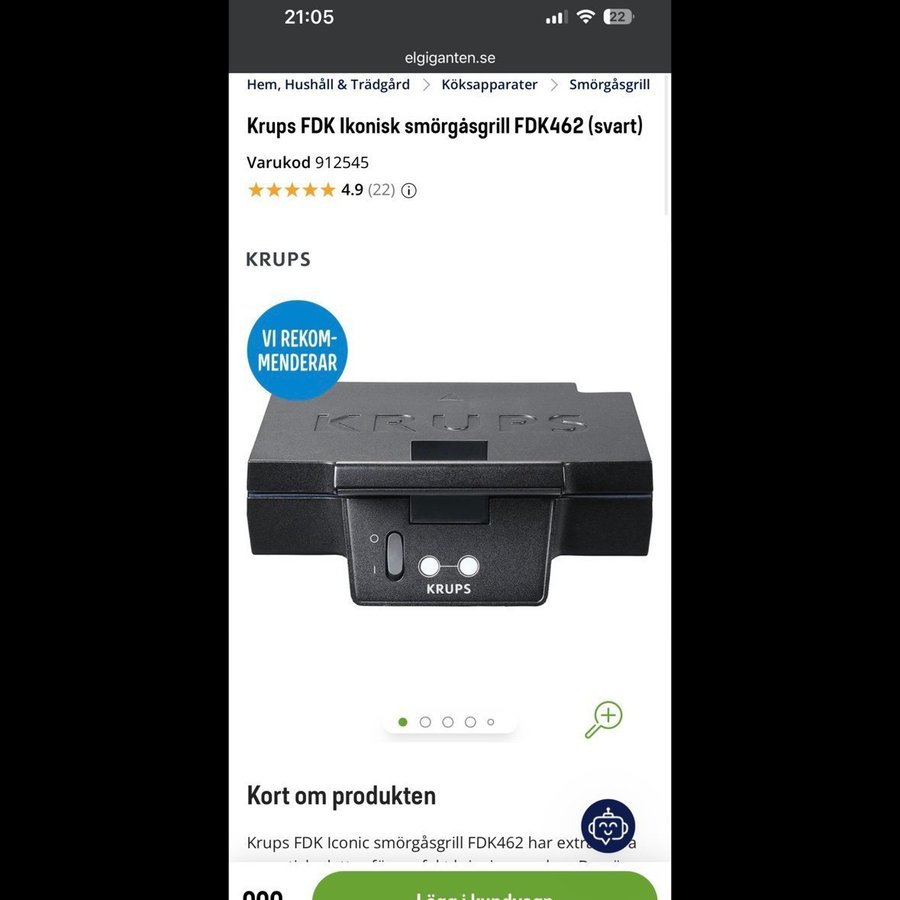The width and height of the screenshot is (900, 900).
Task: Select the second image indicator dot
Action: pos(425,722)
